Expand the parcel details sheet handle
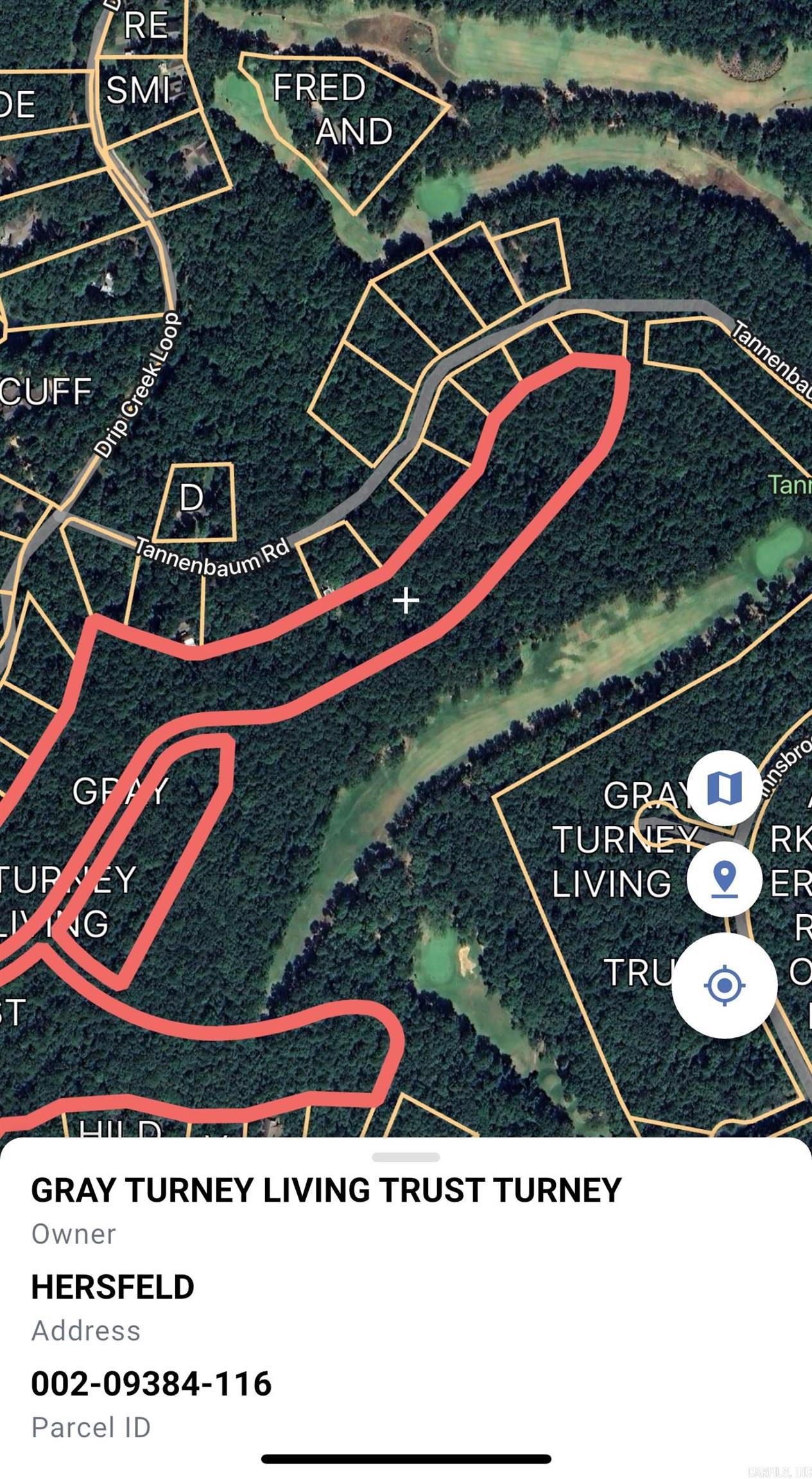This screenshot has height=1479, width=812. [x=406, y=1157]
